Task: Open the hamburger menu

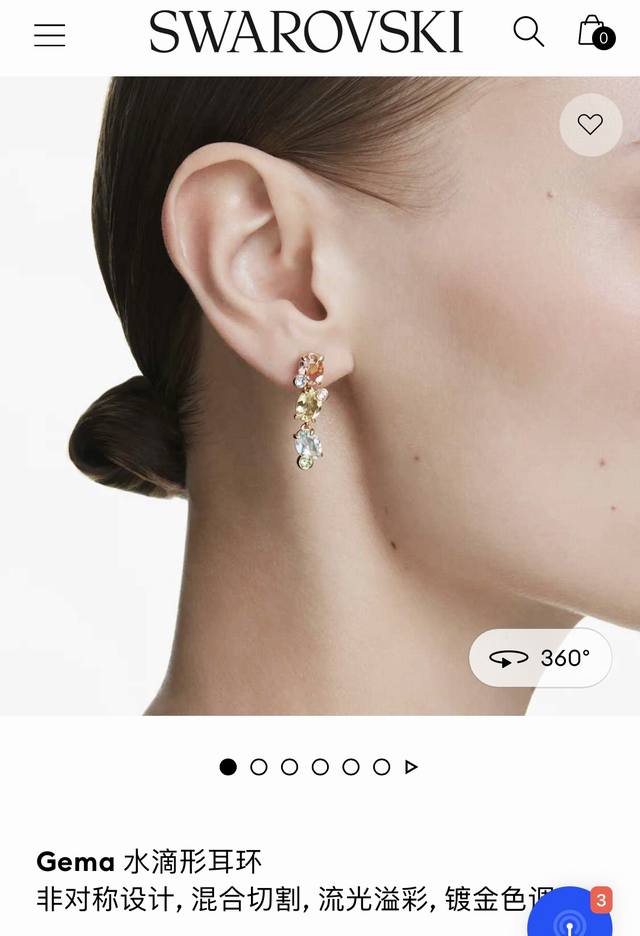Action: pyautogui.click(x=49, y=35)
